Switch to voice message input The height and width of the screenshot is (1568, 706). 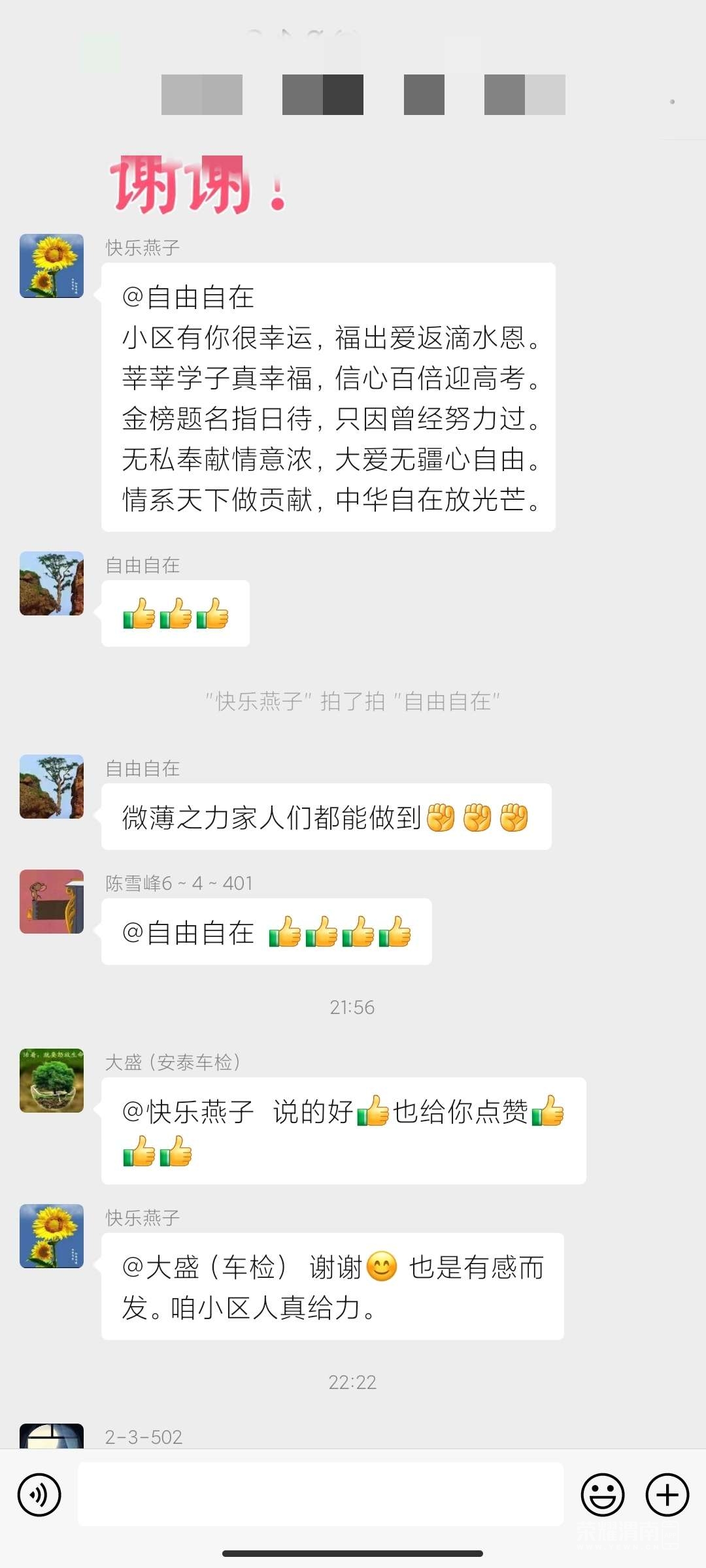click(39, 1494)
